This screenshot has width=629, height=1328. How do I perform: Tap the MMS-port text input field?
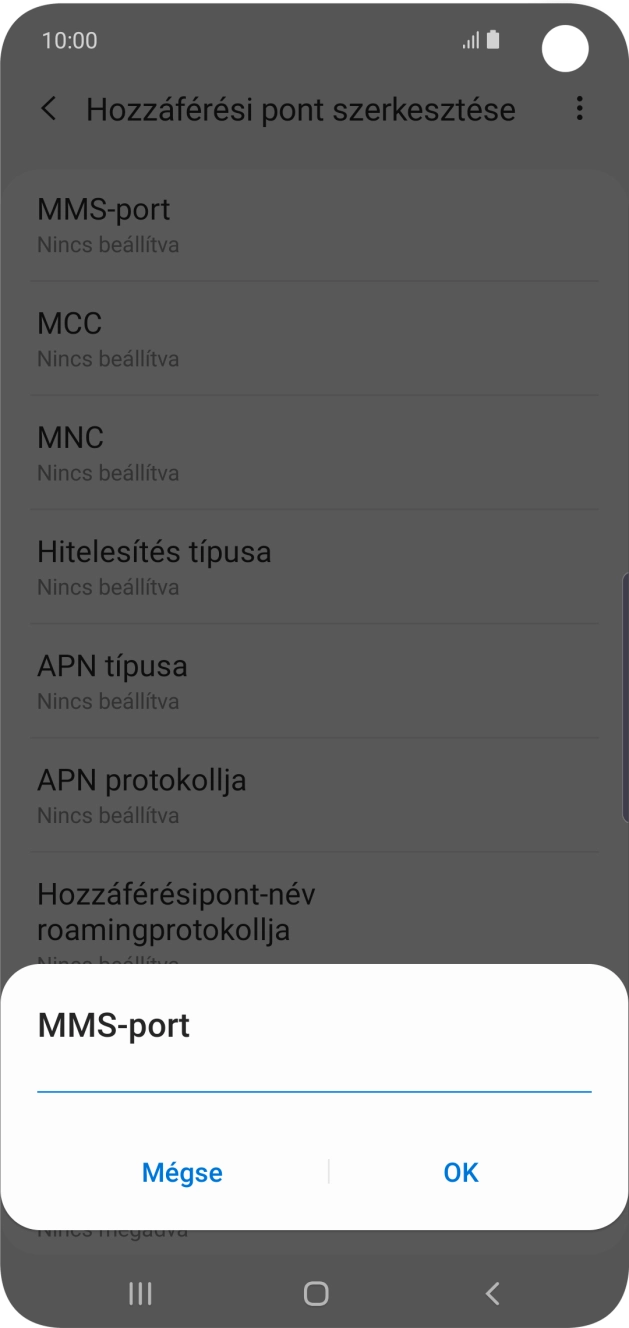point(314,1075)
